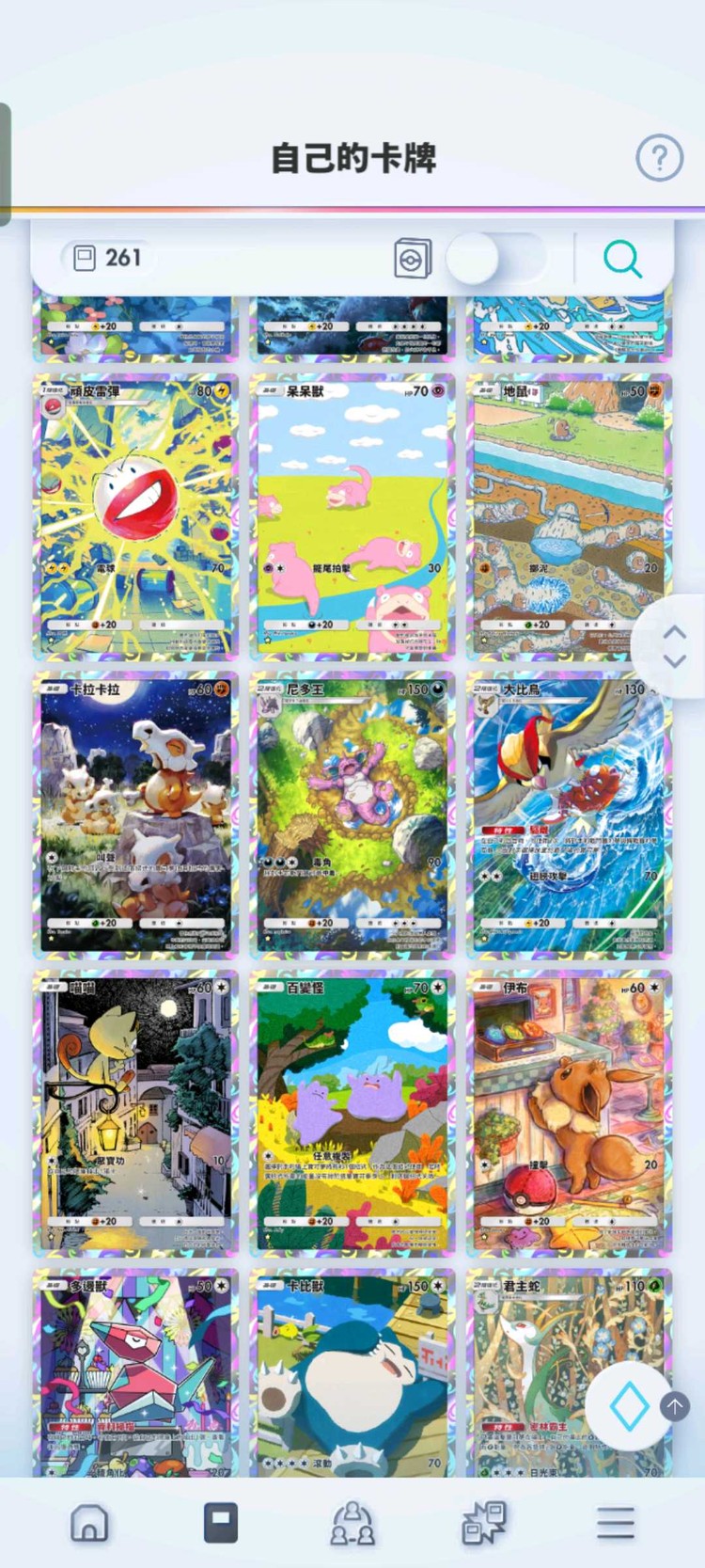Go to the home tab
This screenshot has width=705, height=1568.
pyautogui.click(x=90, y=1522)
